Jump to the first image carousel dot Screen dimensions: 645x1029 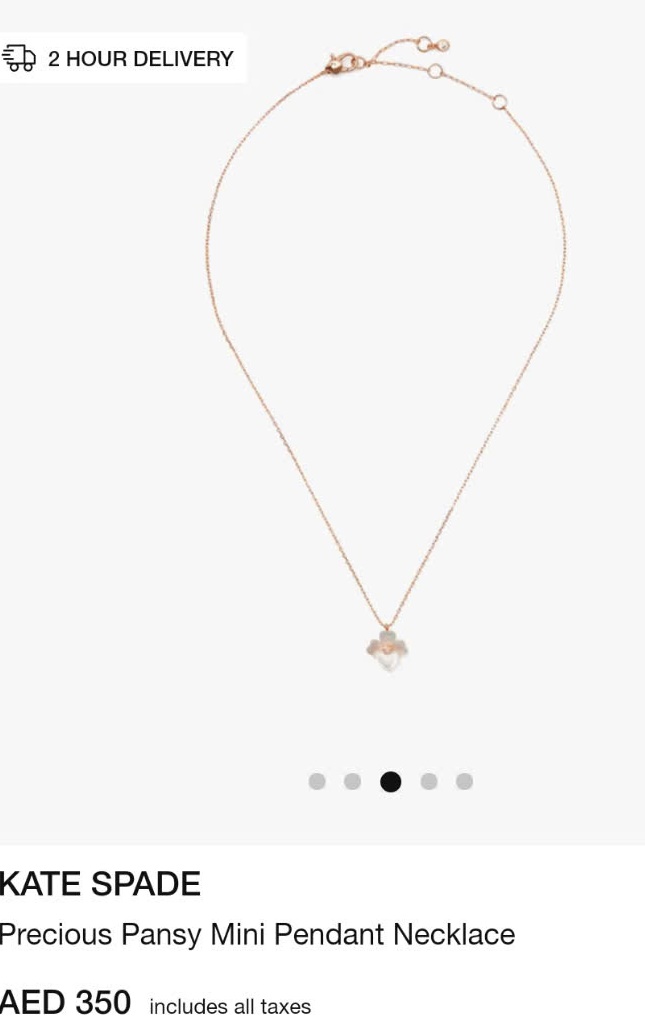317,781
